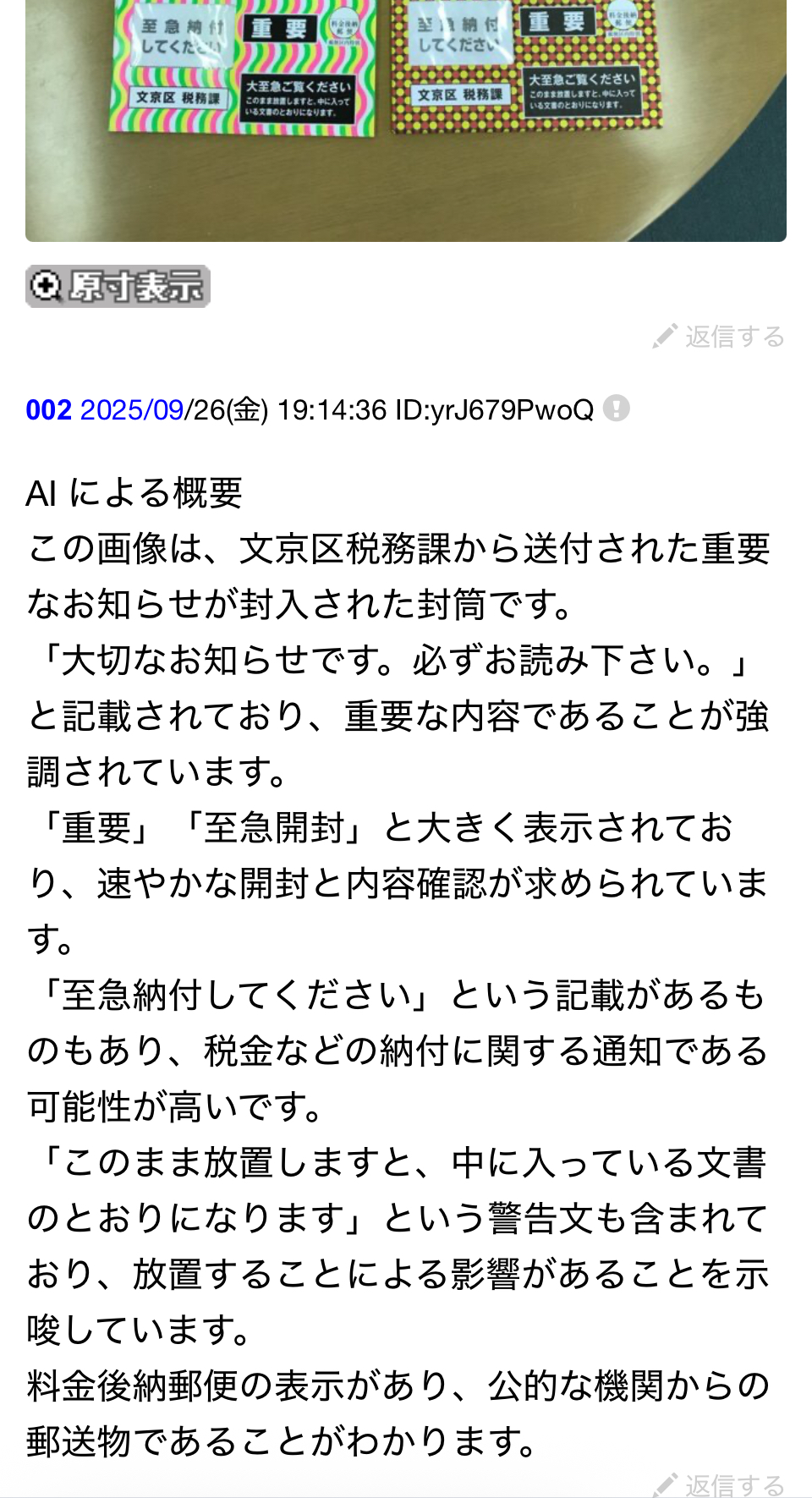
Task: Tap the report icon beside ID:yrJ679PwoQ
Action: (x=617, y=409)
